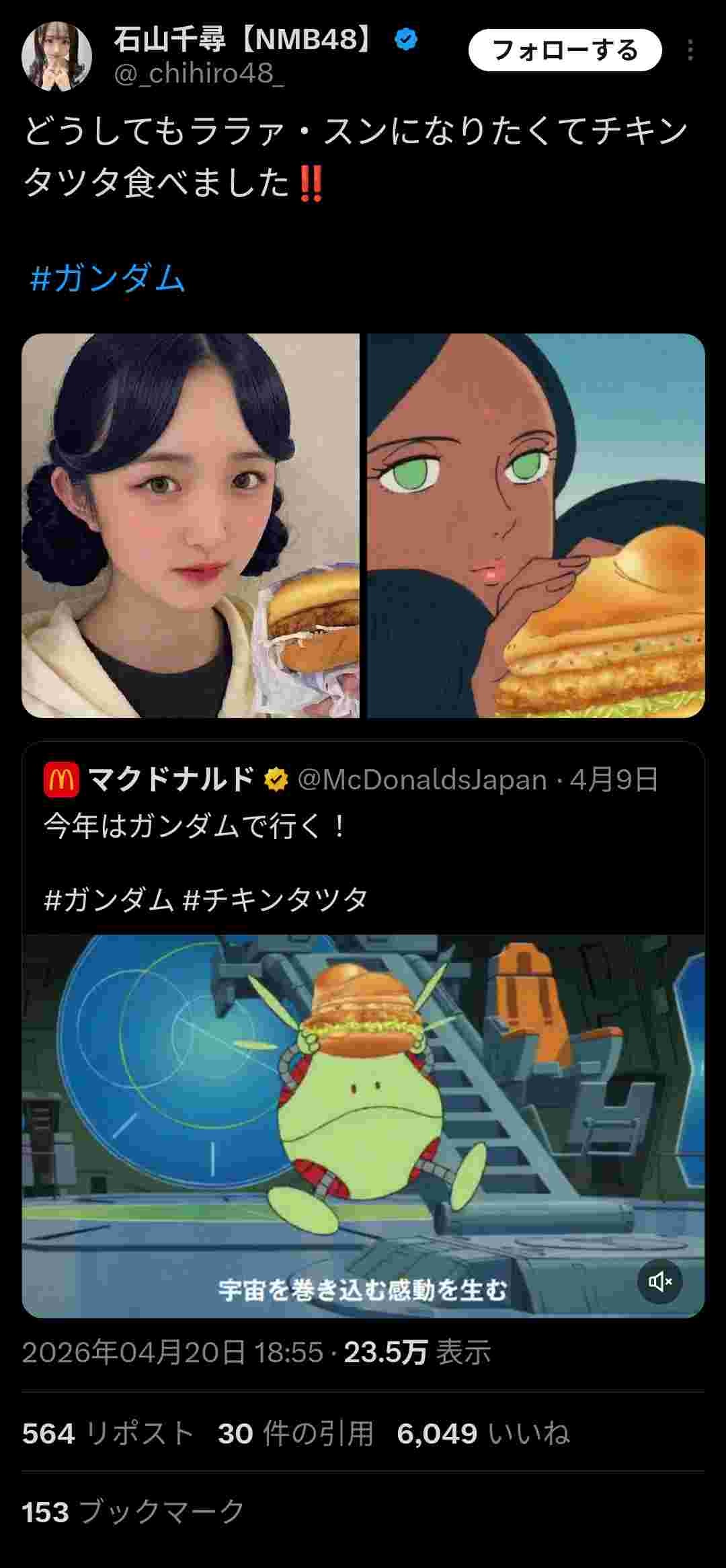Show who liked via 6,049 いいね
This screenshot has width=726, height=1568.
coord(483,1434)
